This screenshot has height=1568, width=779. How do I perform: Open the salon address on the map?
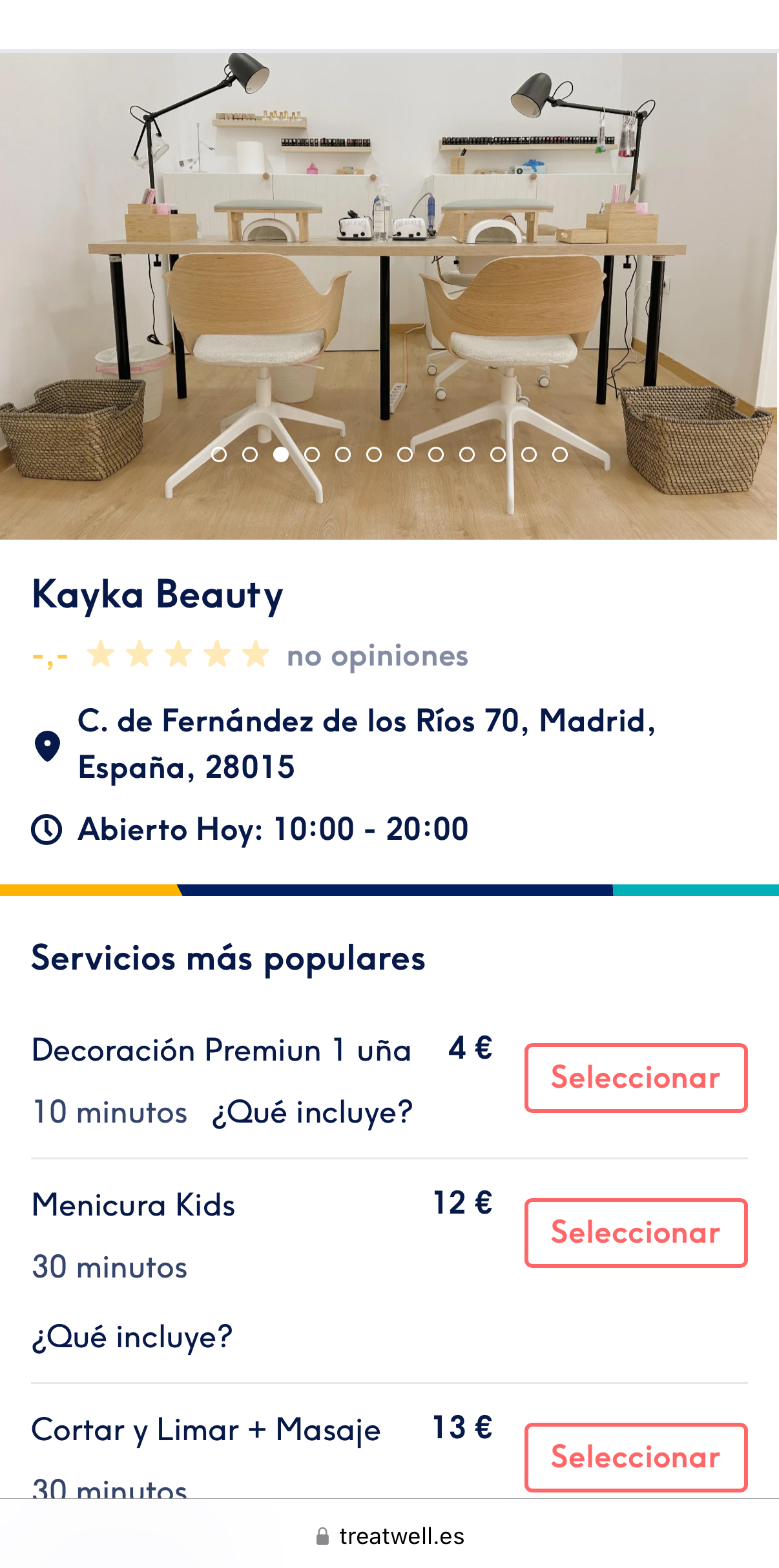[366, 744]
